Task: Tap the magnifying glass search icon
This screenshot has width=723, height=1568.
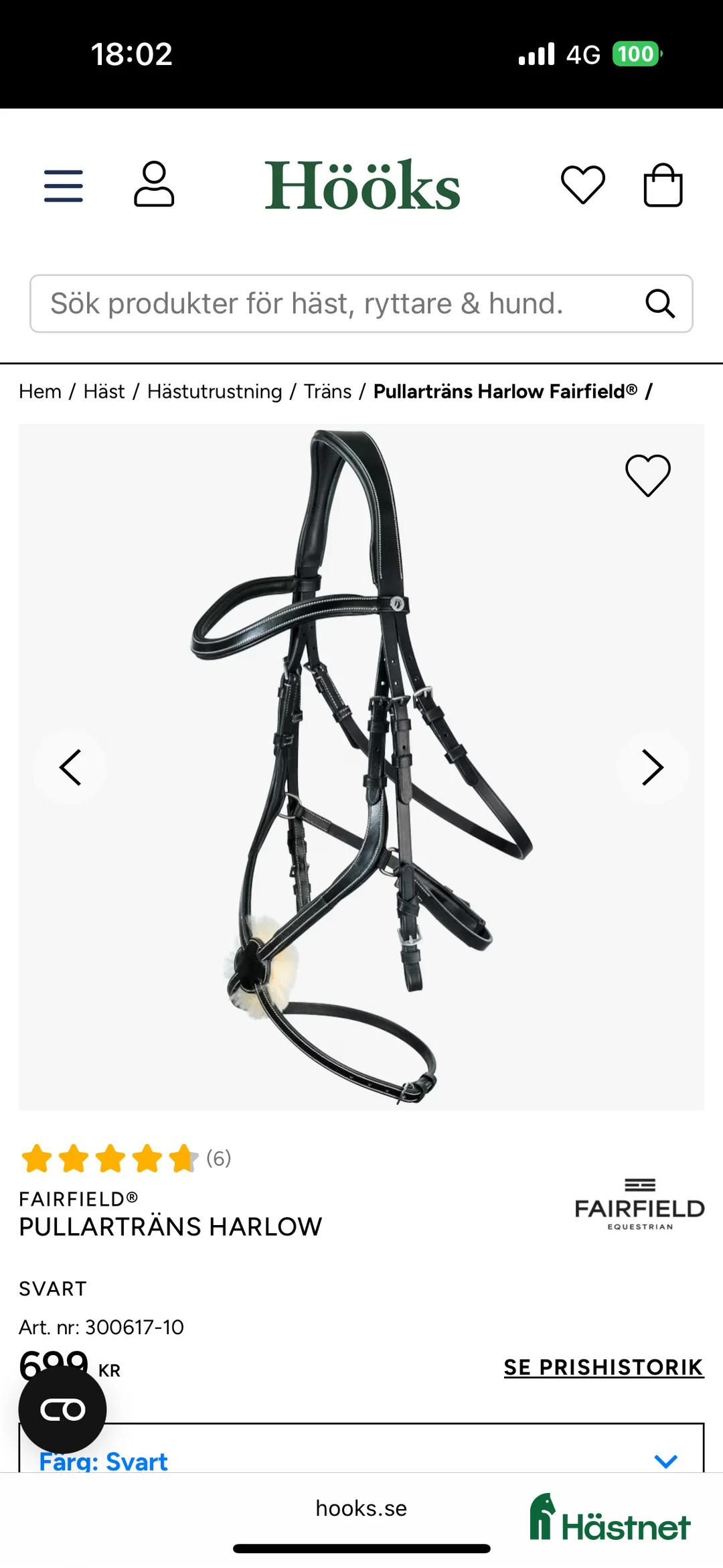Action: pos(660,303)
